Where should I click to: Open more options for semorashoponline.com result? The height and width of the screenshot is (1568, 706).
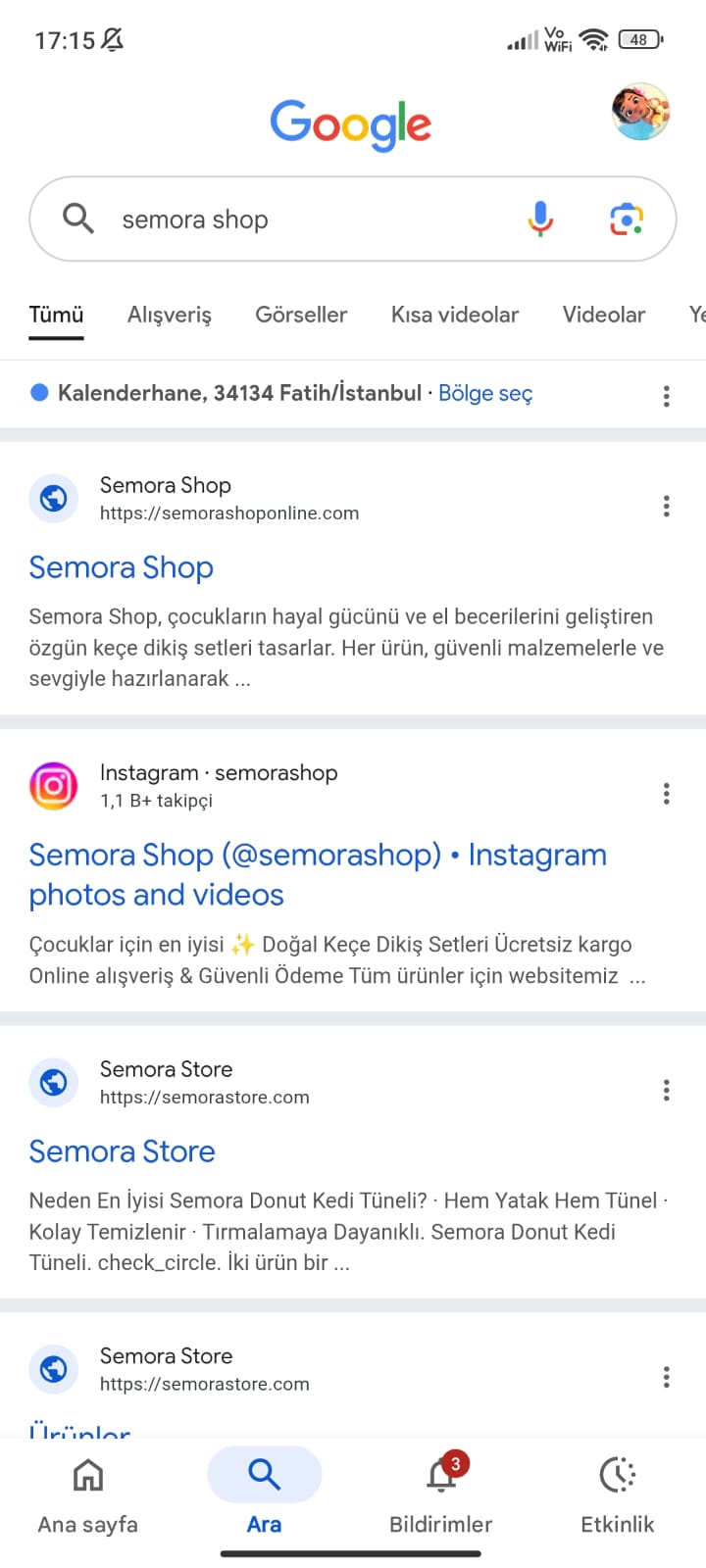[x=667, y=506]
